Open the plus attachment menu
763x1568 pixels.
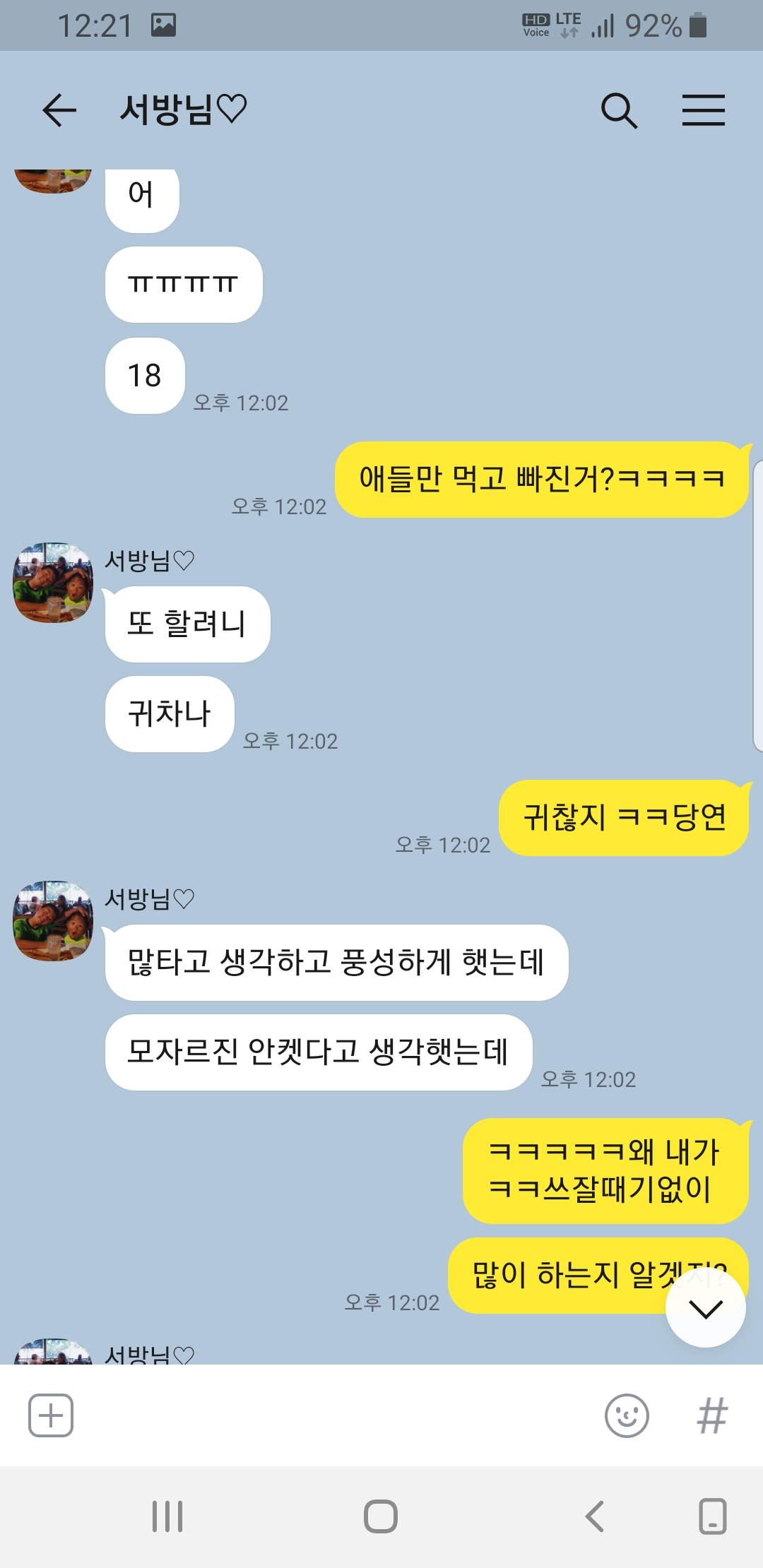[x=51, y=1415]
